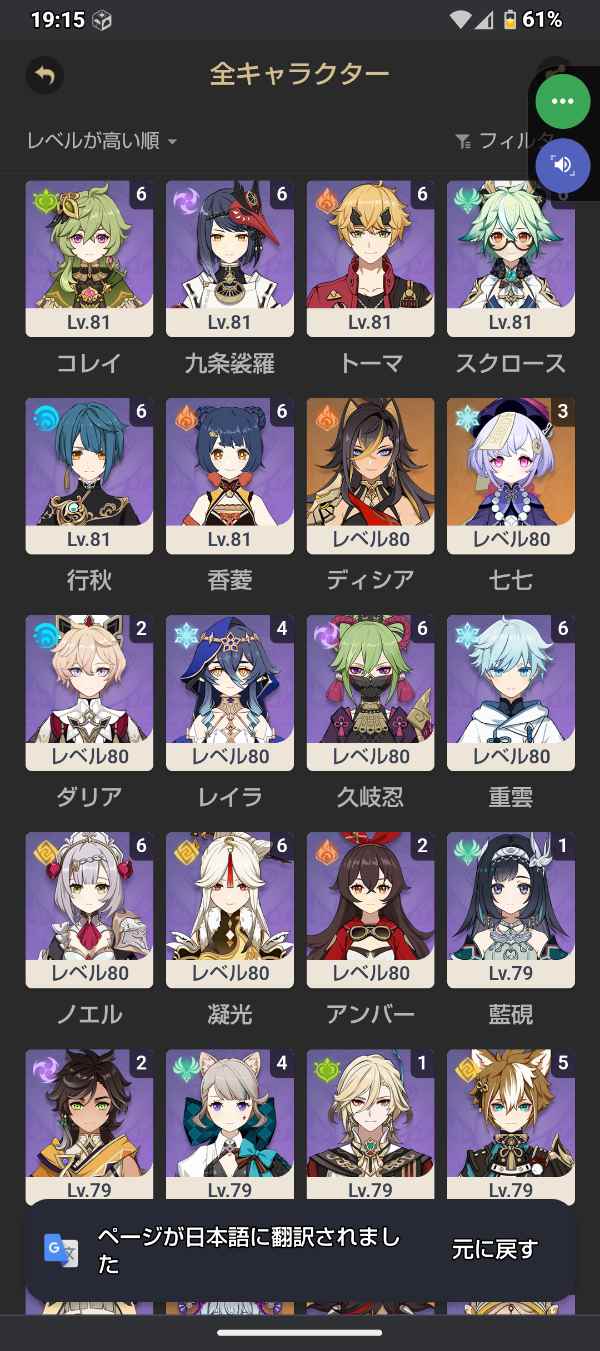Open 行秋 character card
The image size is (600, 1351).
coord(89,475)
